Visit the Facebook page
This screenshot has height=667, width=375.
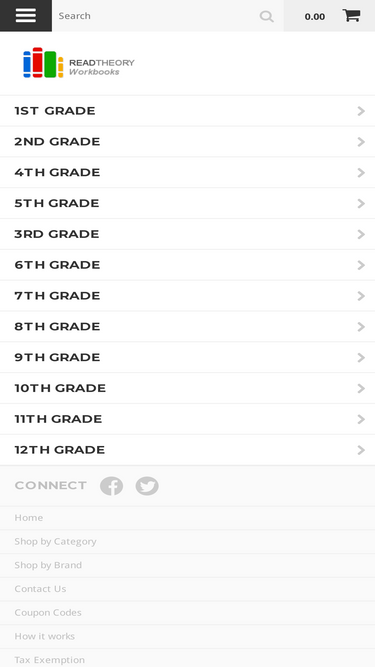tap(111, 486)
